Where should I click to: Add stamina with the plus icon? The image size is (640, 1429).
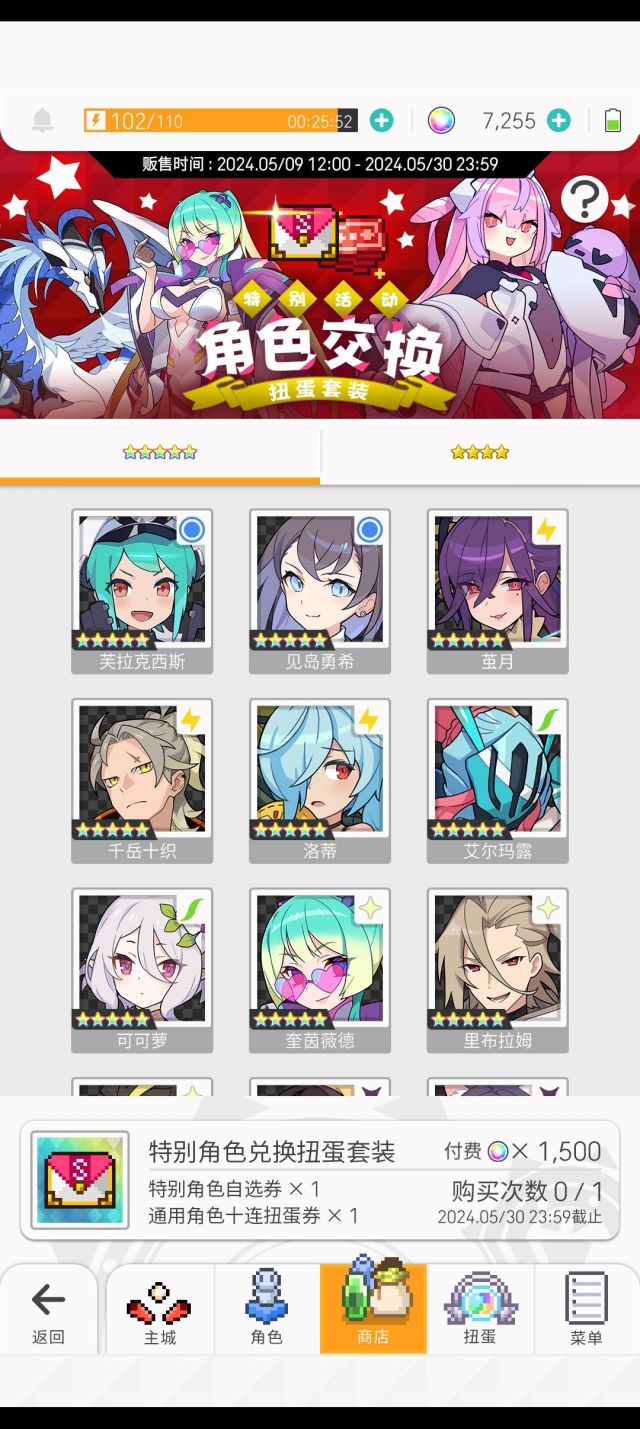[381, 121]
